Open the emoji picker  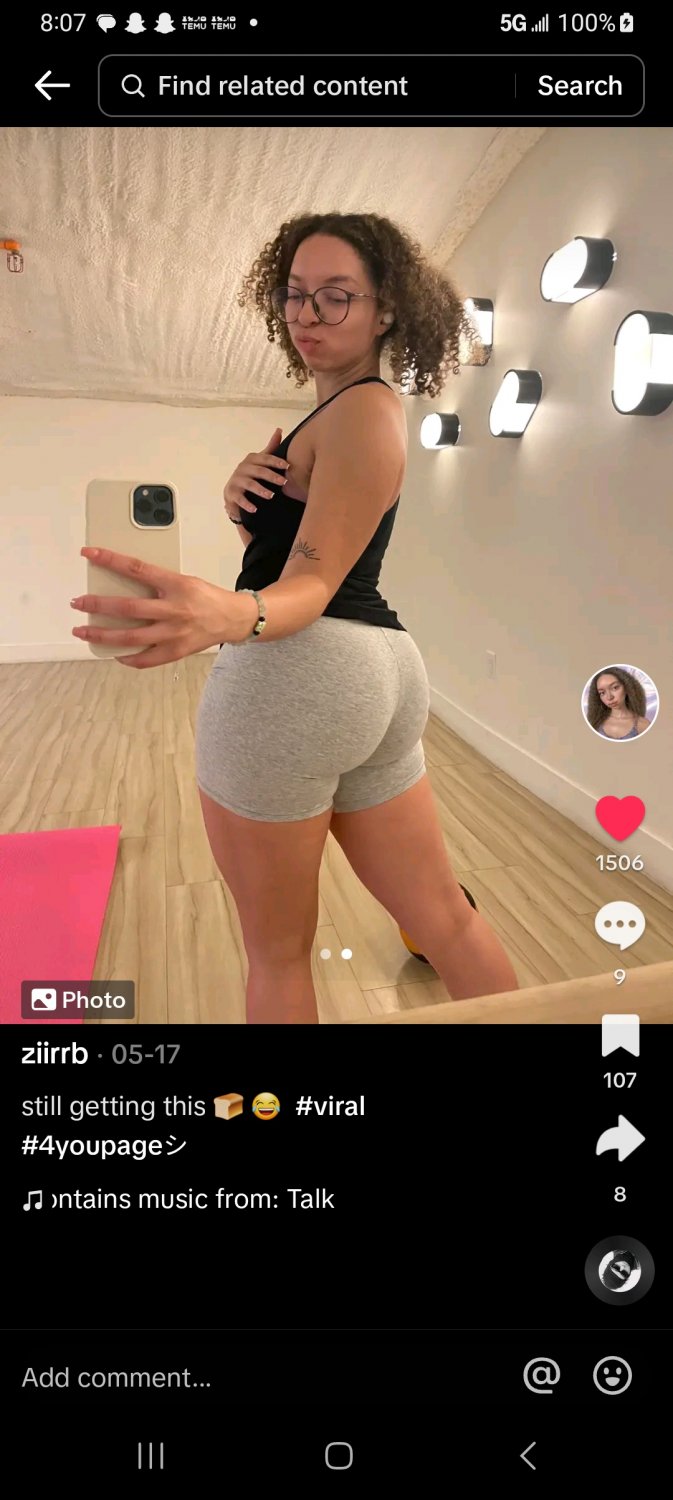[x=612, y=1376]
